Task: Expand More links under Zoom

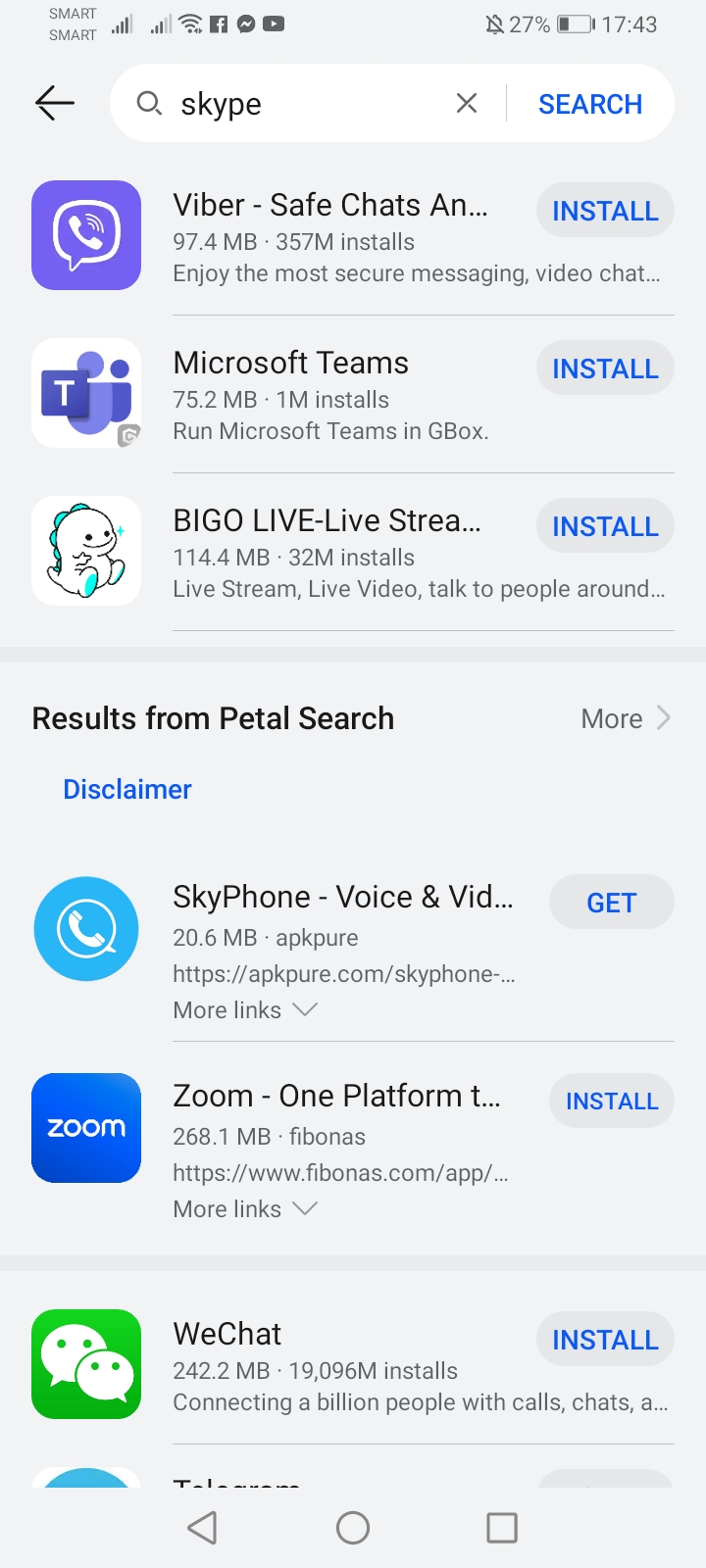Action: (245, 1208)
